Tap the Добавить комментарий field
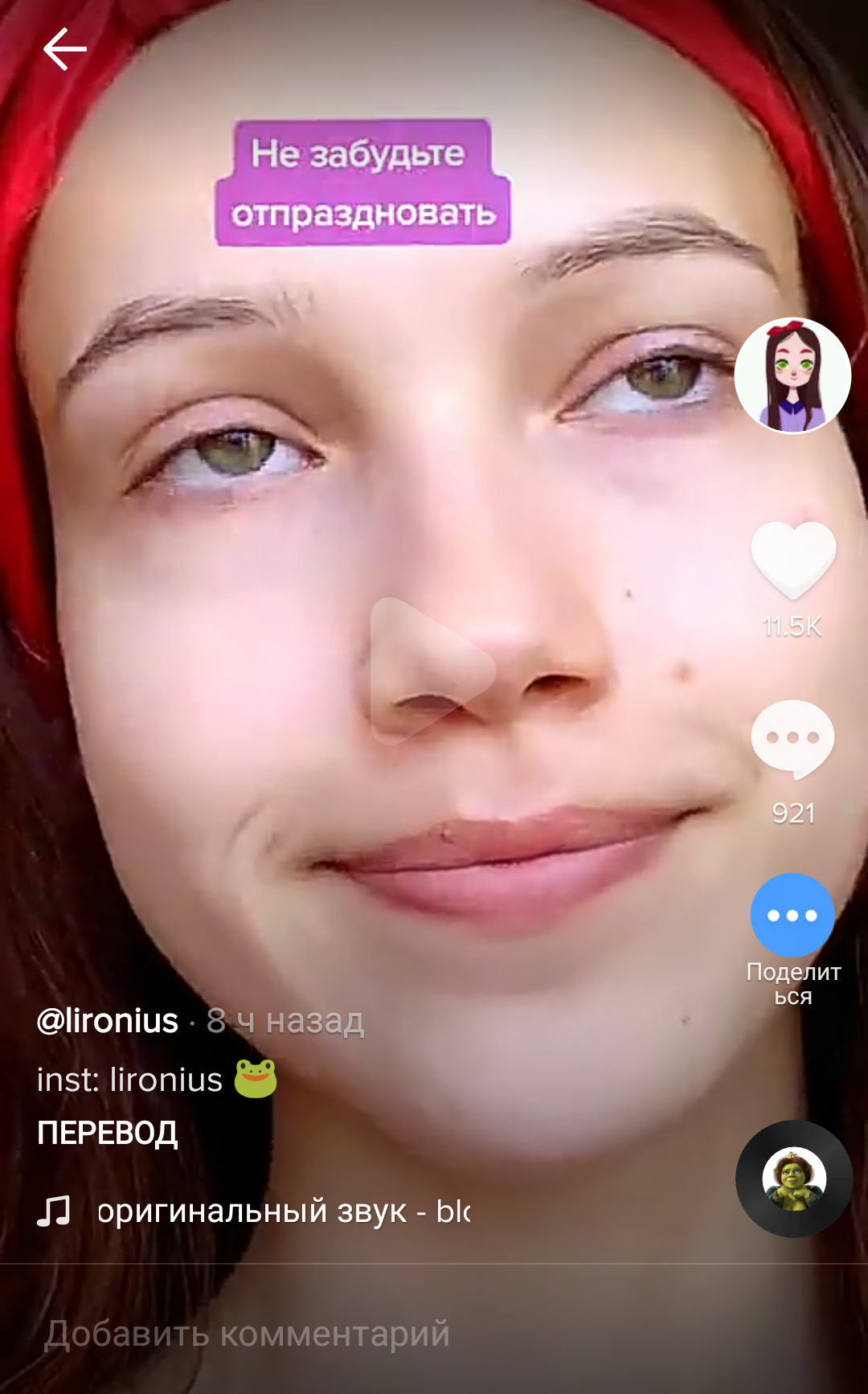Screen dimensions: 868x1394 click(x=321, y=1334)
